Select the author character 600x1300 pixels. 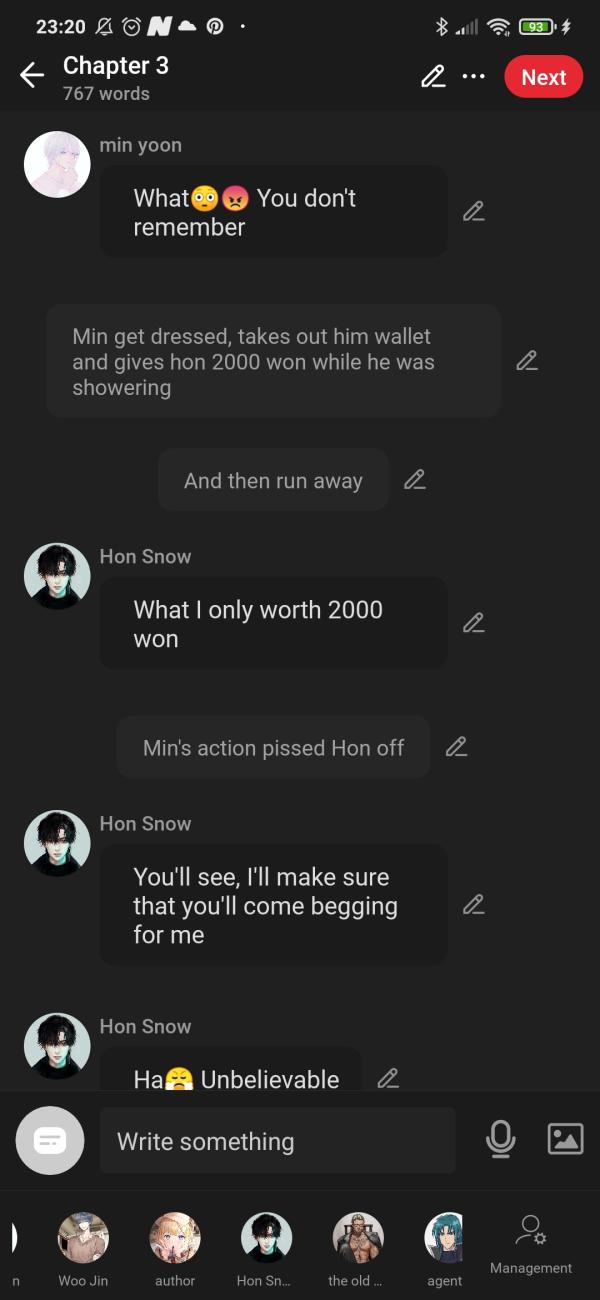point(175,1248)
